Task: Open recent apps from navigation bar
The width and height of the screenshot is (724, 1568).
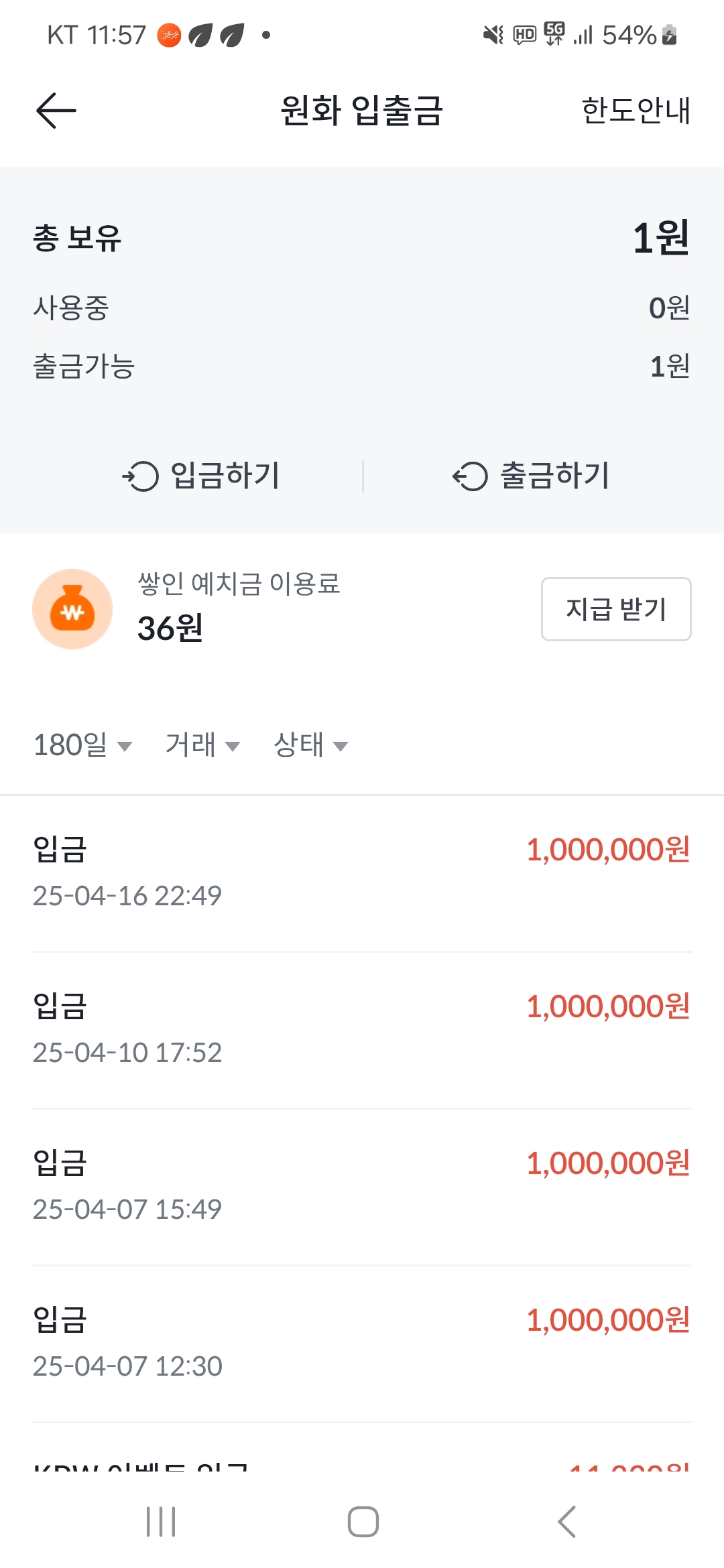Action: coord(161,1522)
